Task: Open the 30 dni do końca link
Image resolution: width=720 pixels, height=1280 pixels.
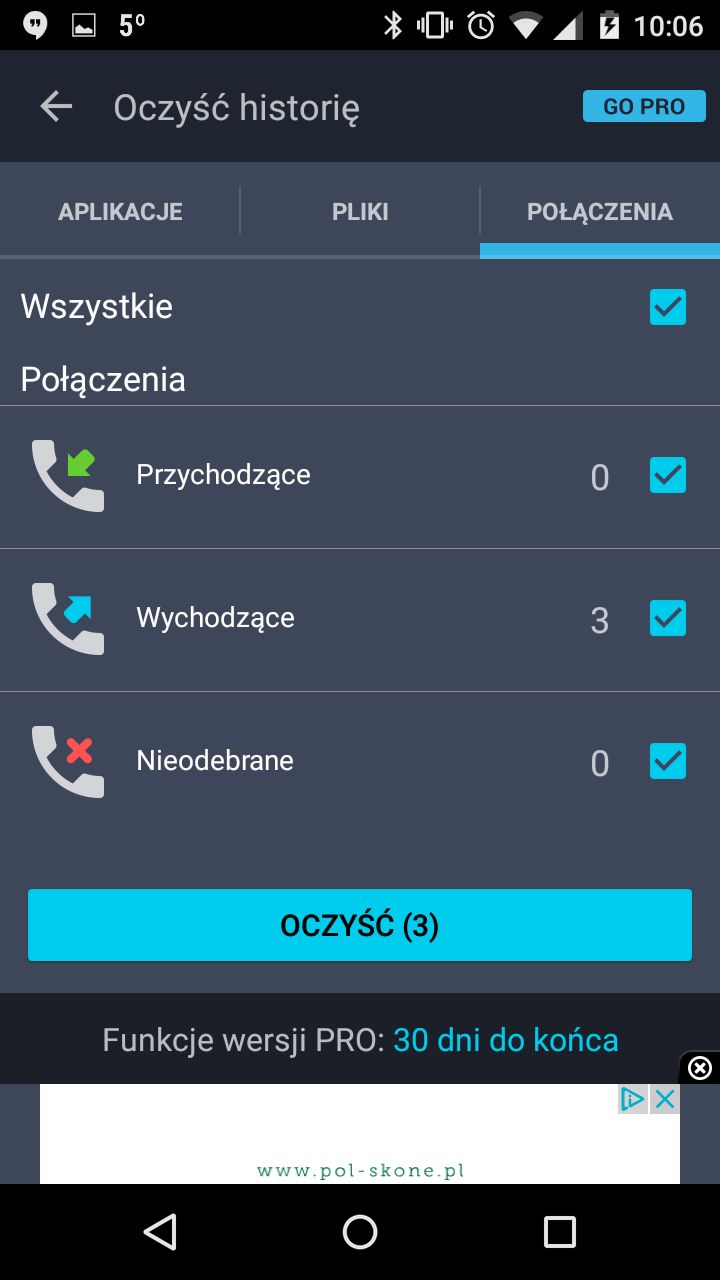Action: click(506, 1040)
